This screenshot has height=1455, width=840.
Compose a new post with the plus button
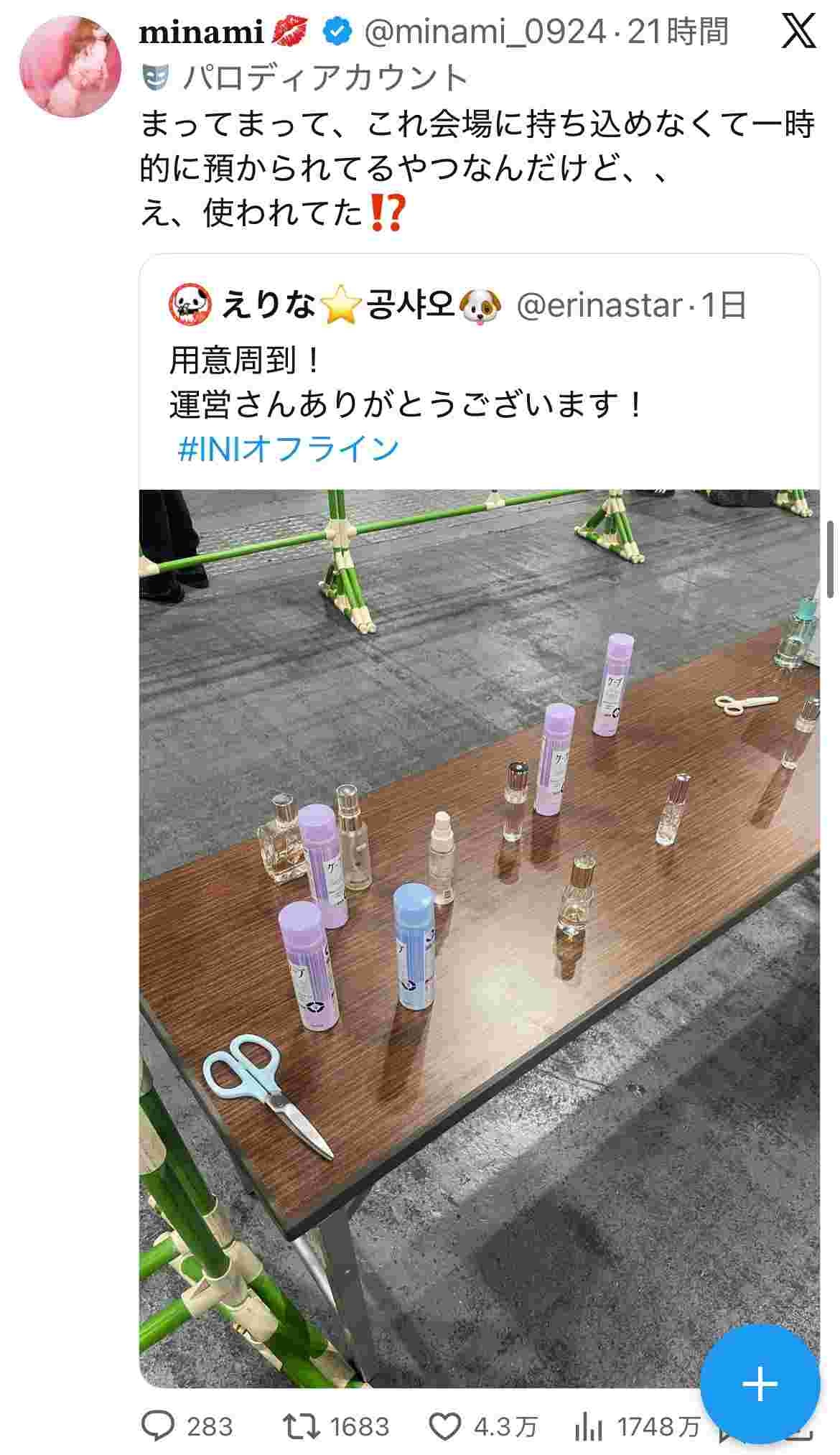(759, 1384)
